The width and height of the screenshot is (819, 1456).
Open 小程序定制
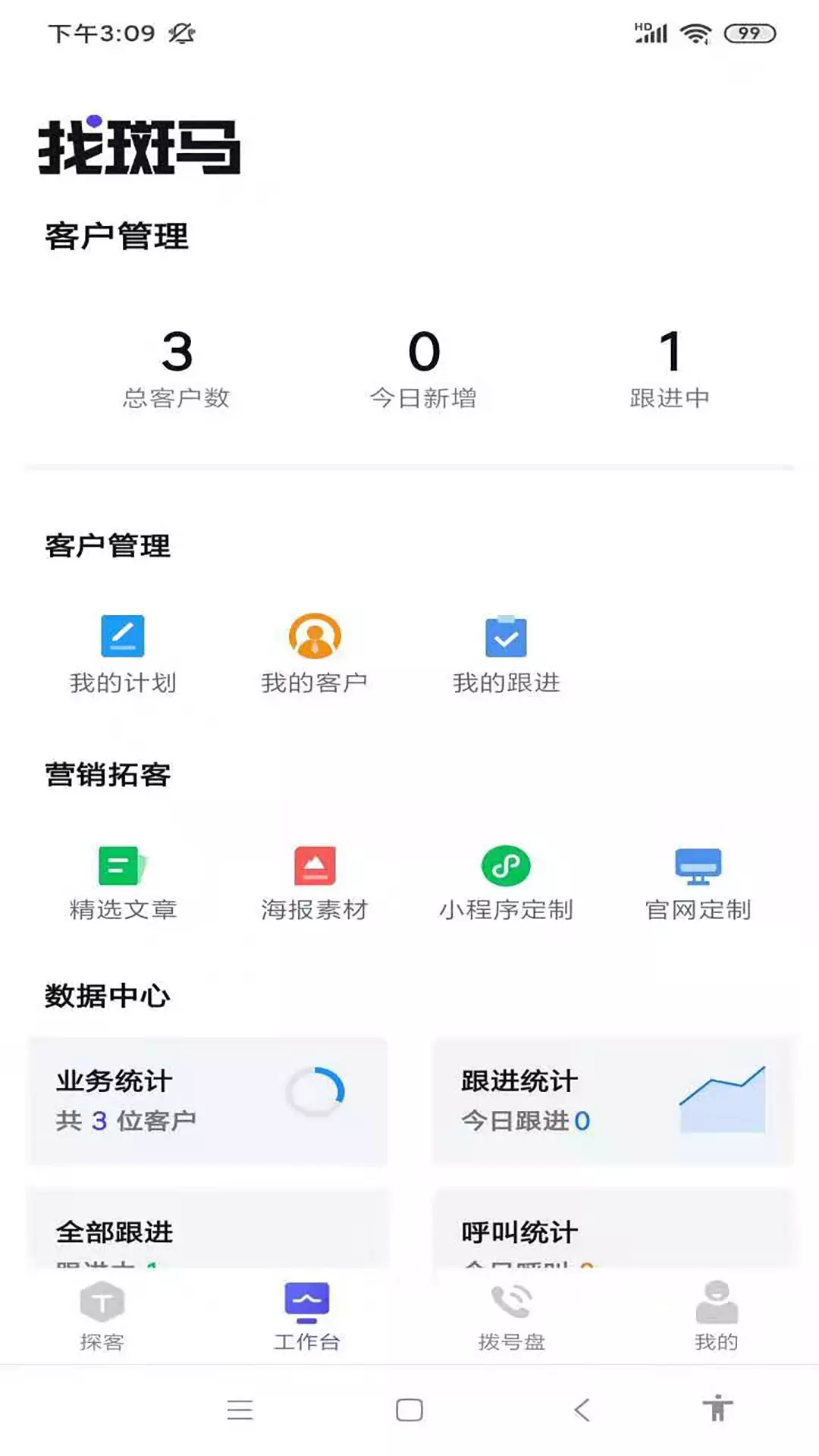pyautogui.click(x=506, y=883)
